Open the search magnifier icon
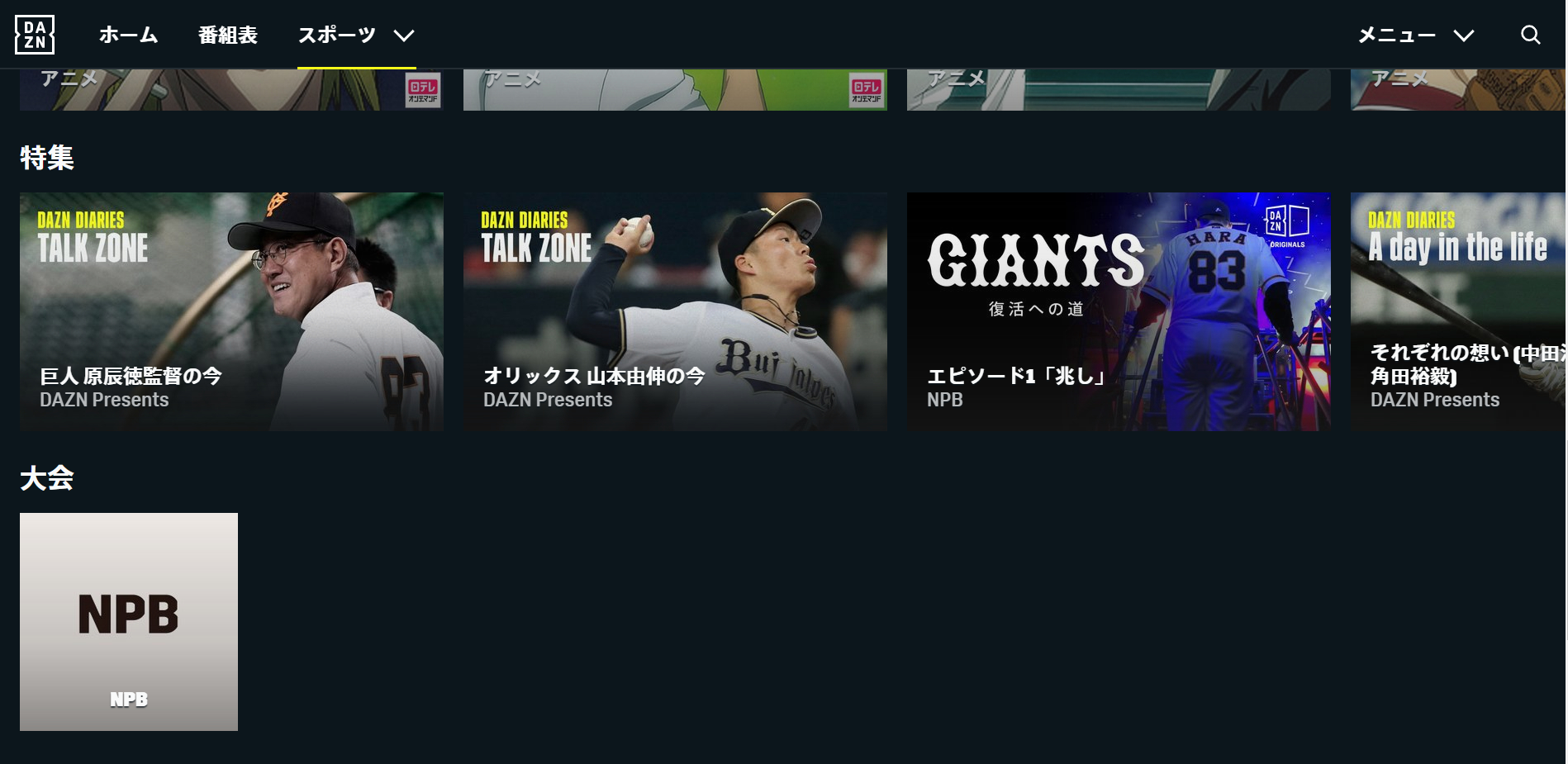This screenshot has height=764, width=1568. click(x=1530, y=35)
